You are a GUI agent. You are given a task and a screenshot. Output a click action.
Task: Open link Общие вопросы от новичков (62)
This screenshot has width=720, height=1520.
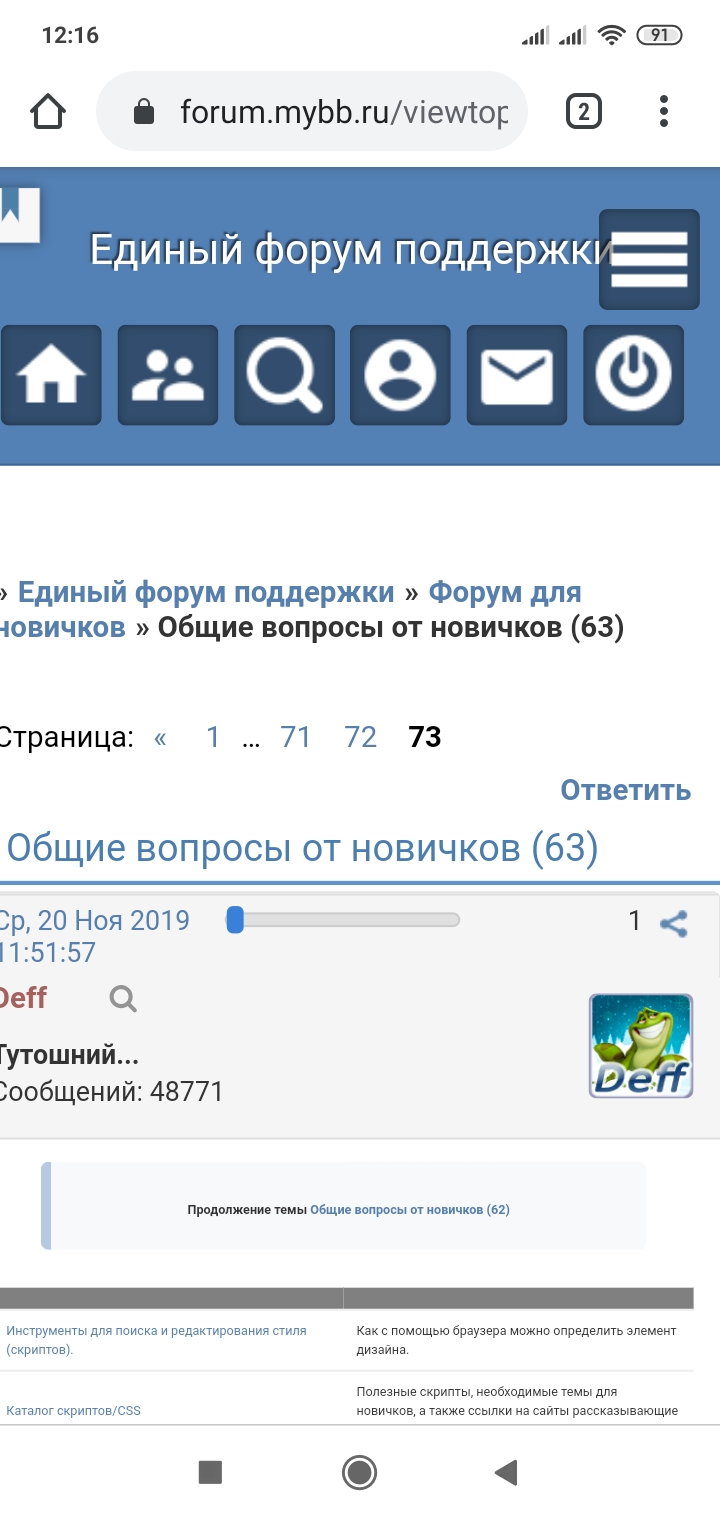tap(410, 1210)
